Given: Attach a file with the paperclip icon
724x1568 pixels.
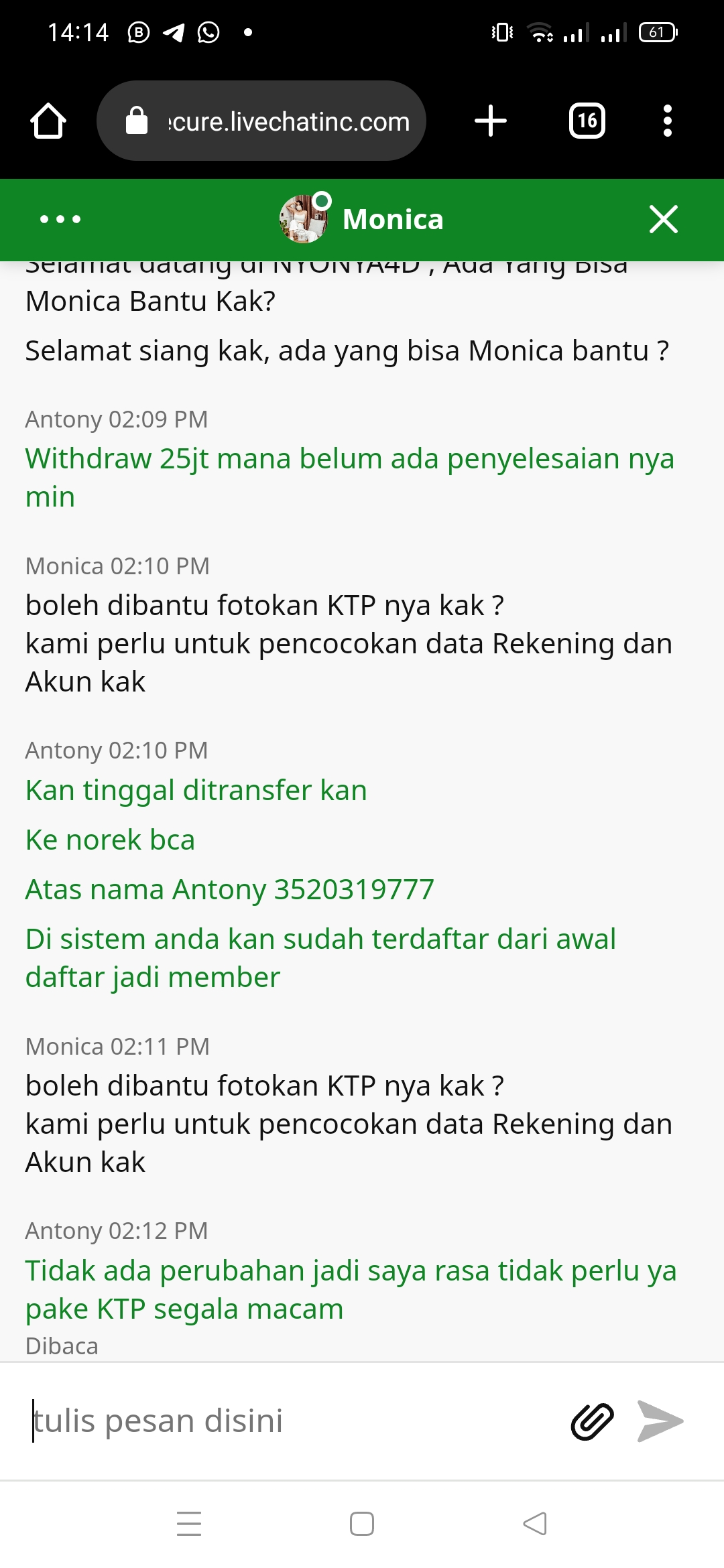Looking at the screenshot, I should point(592,1421).
